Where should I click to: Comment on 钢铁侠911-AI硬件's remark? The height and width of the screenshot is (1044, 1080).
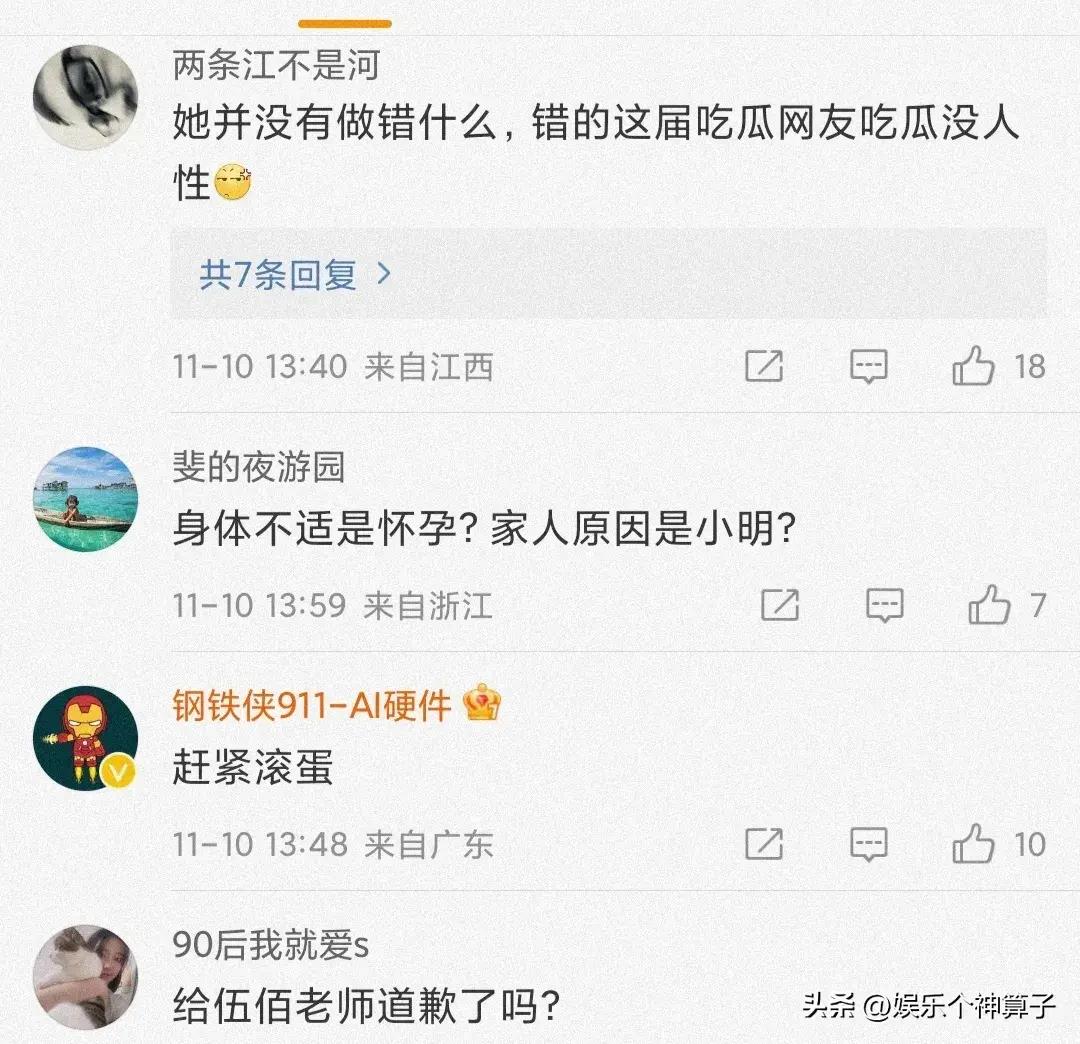click(x=868, y=844)
